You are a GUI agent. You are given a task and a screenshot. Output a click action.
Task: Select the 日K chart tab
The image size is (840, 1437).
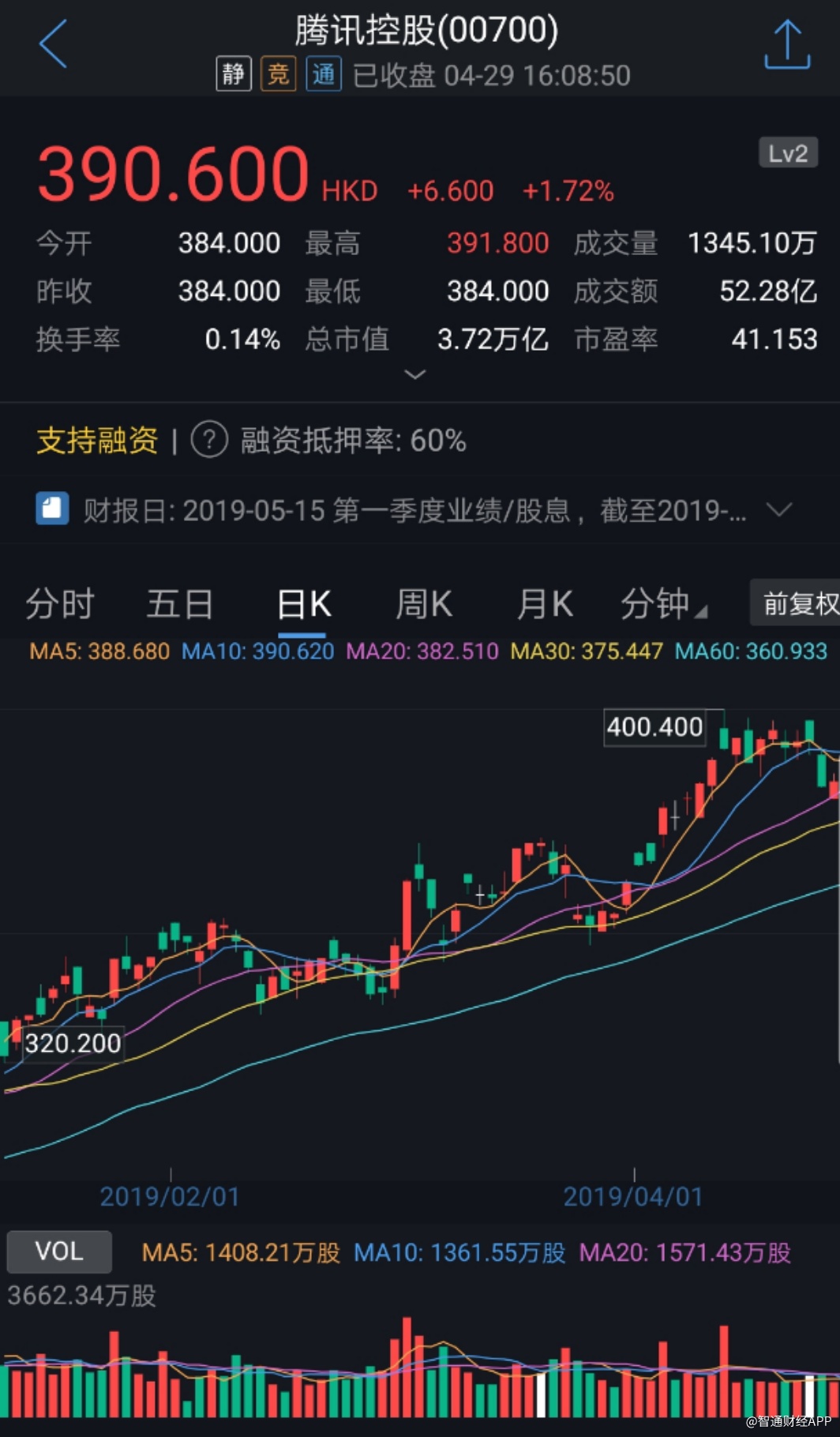(303, 605)
